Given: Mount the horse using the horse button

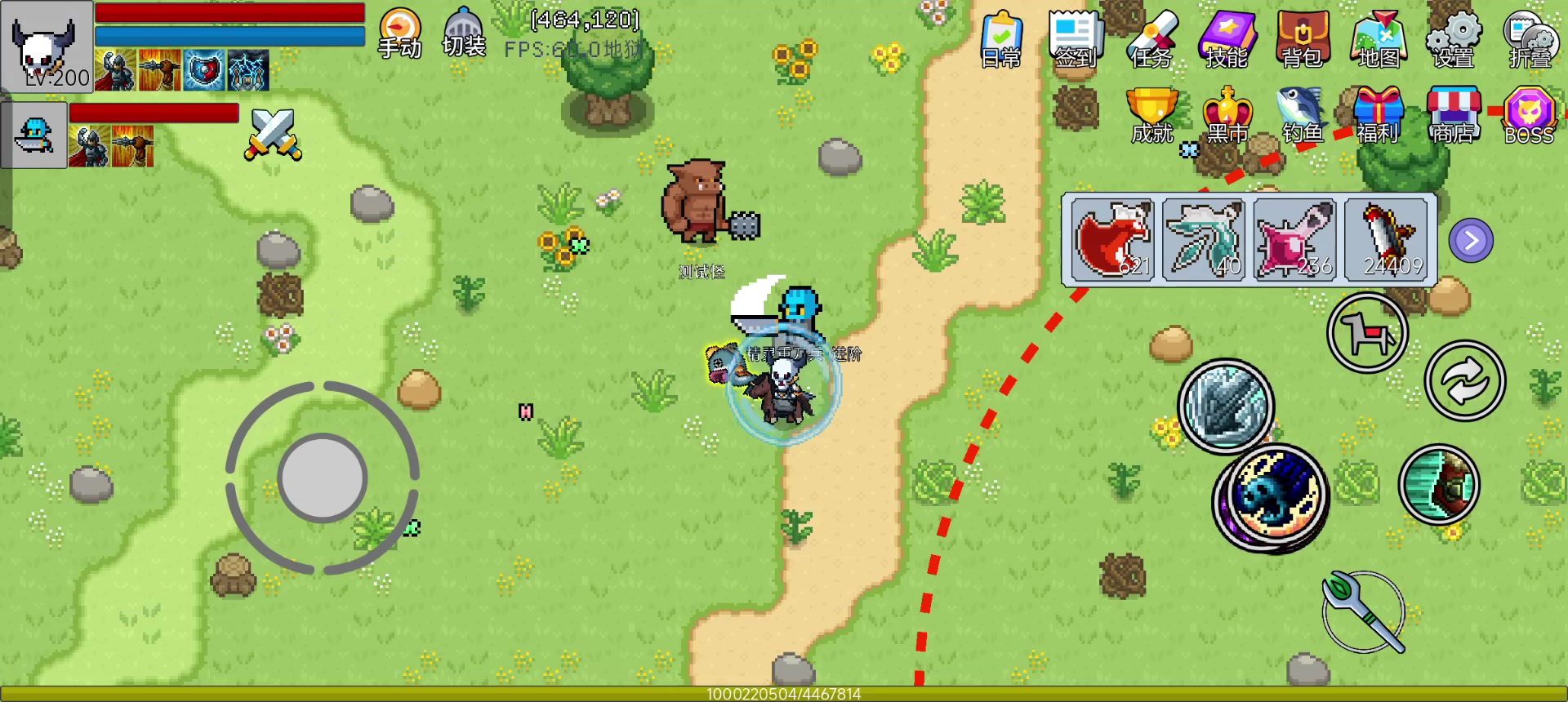Looking at the screenshot, I should 1367,333.
